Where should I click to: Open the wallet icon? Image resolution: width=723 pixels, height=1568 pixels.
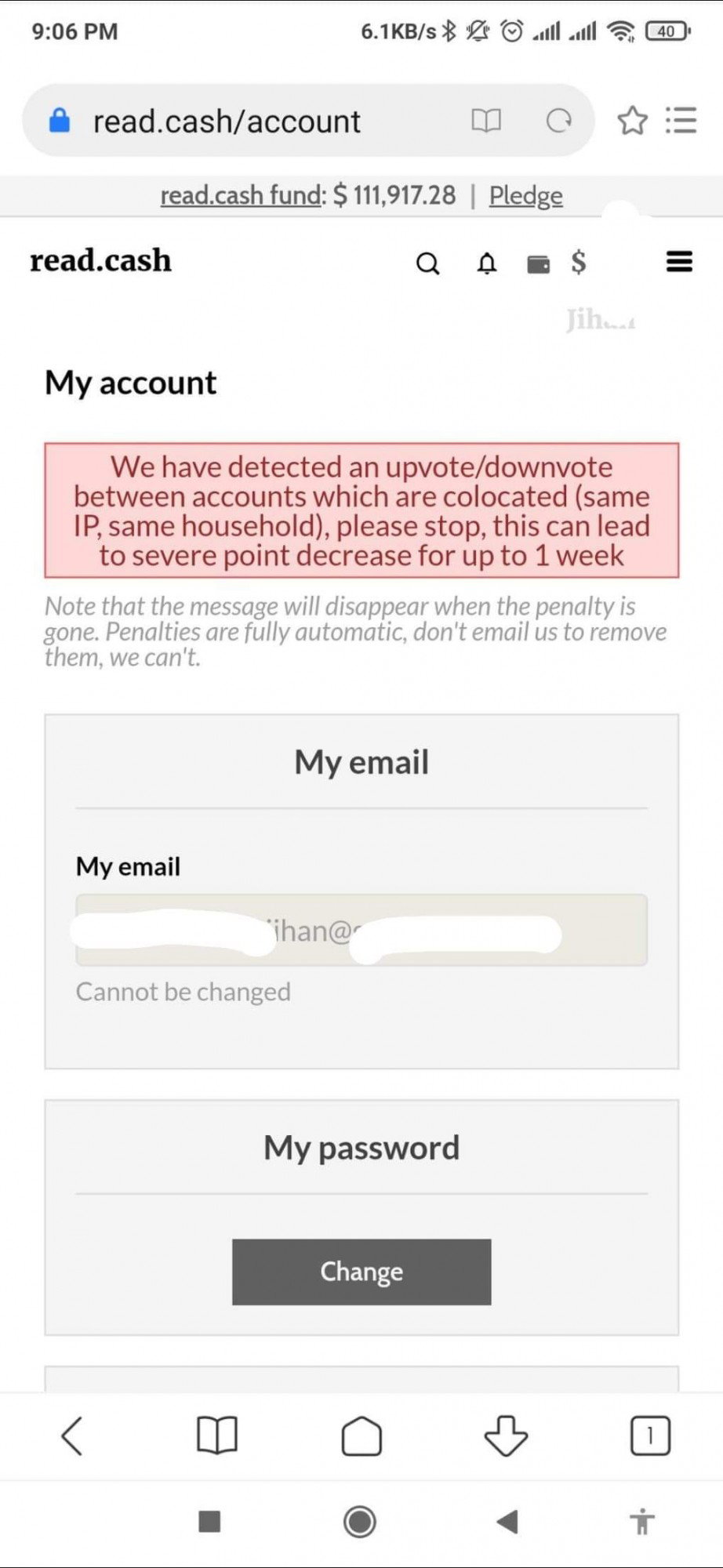click(x=538, y=263)
